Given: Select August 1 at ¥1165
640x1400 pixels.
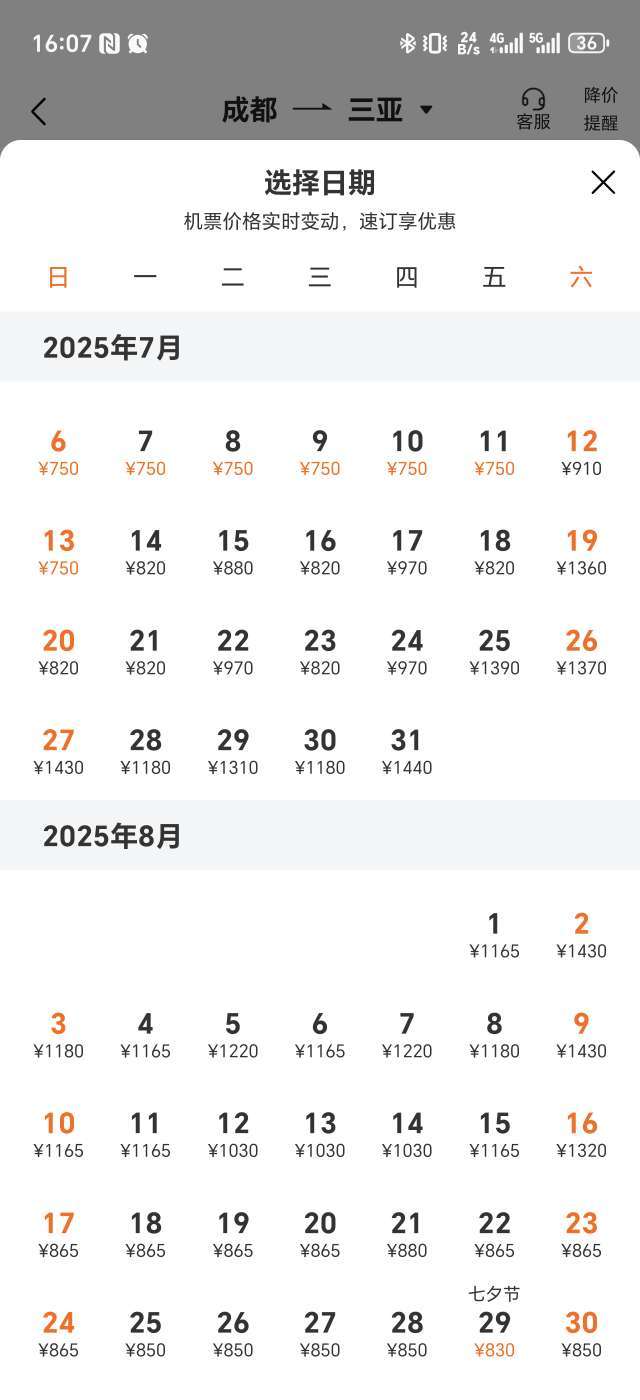Looking at the screenshot, I should (494, 935).
